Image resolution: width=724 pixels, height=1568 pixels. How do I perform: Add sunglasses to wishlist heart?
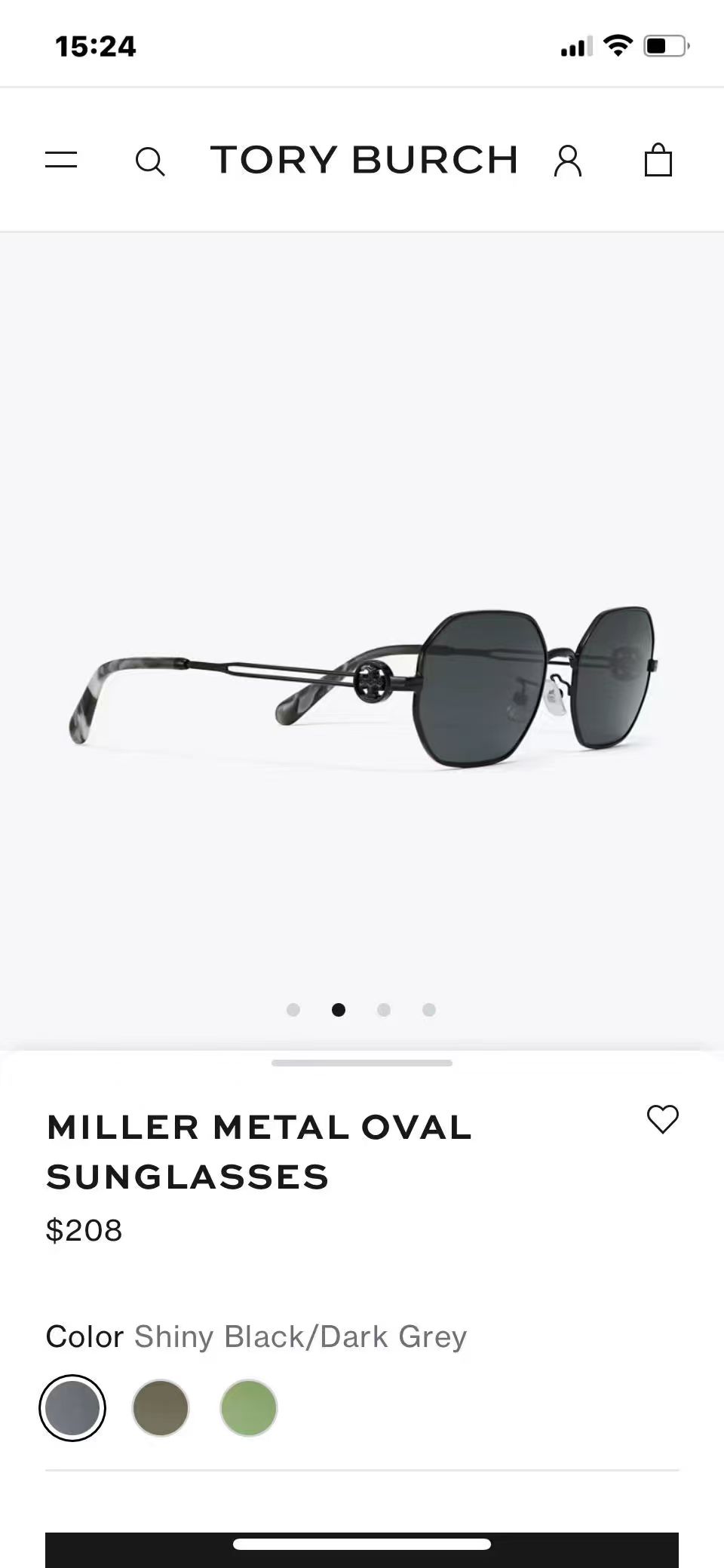point(663,1119)
